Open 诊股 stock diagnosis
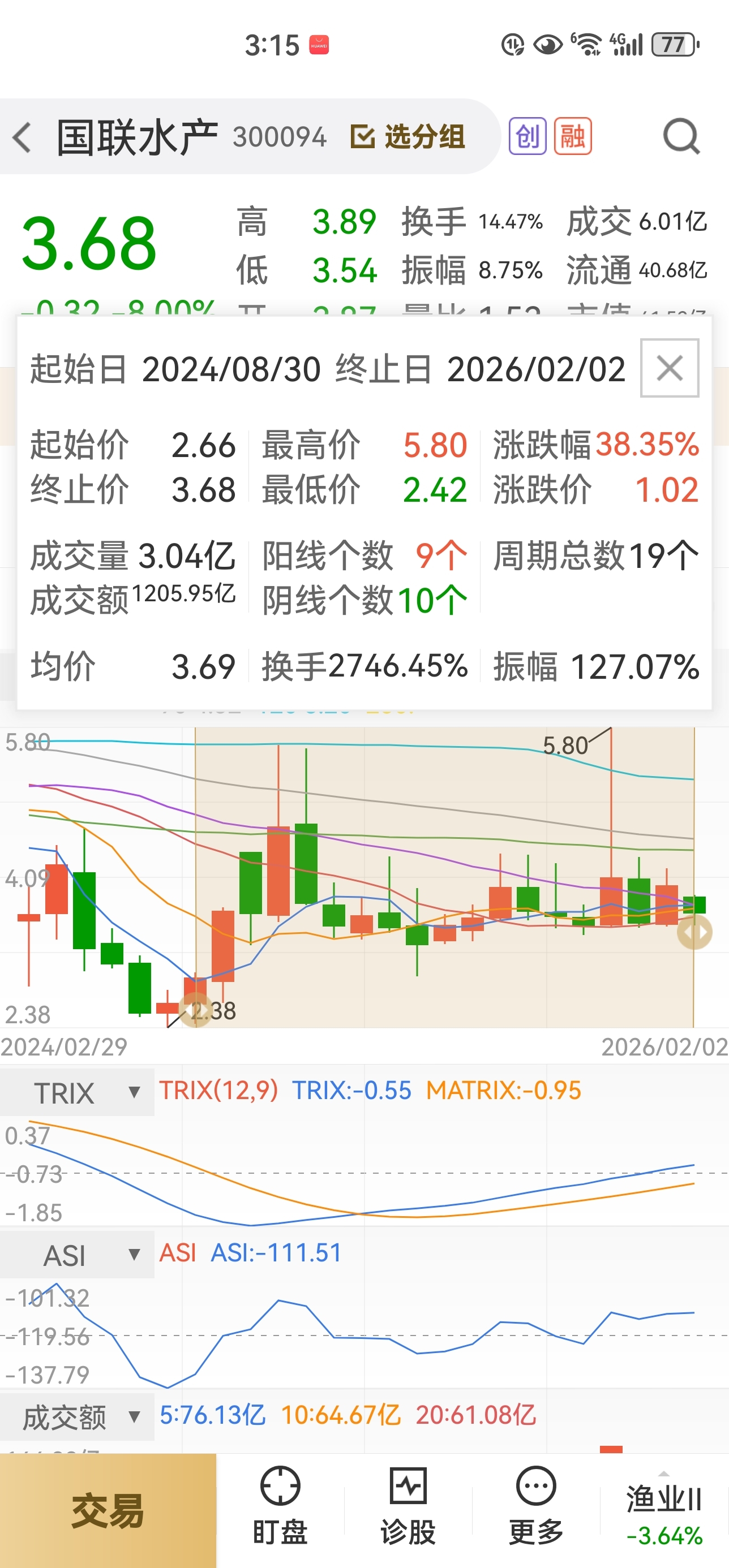The width and height of the screenshot is (729, 1568). click(x=408, y=1506)
